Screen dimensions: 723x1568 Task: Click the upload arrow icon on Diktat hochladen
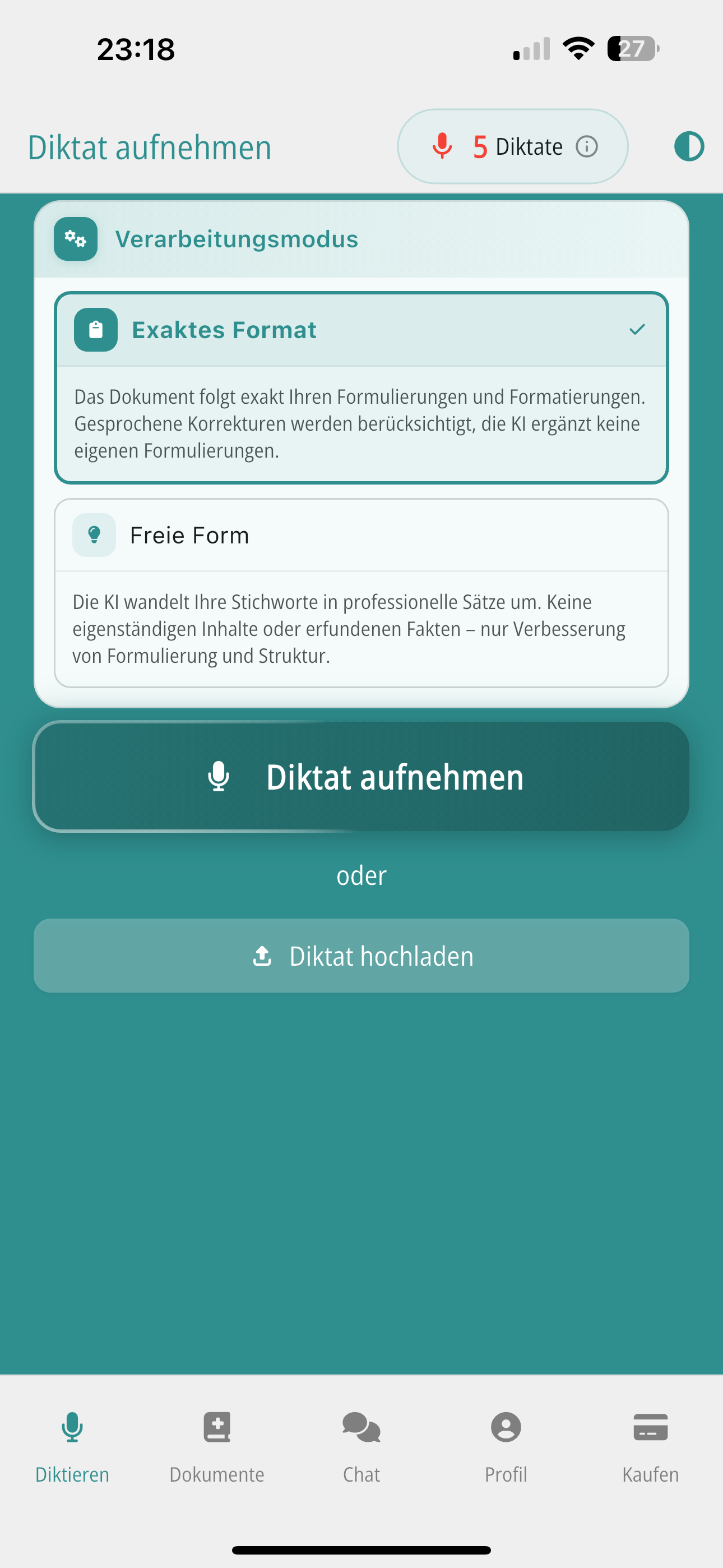(262, 956)
